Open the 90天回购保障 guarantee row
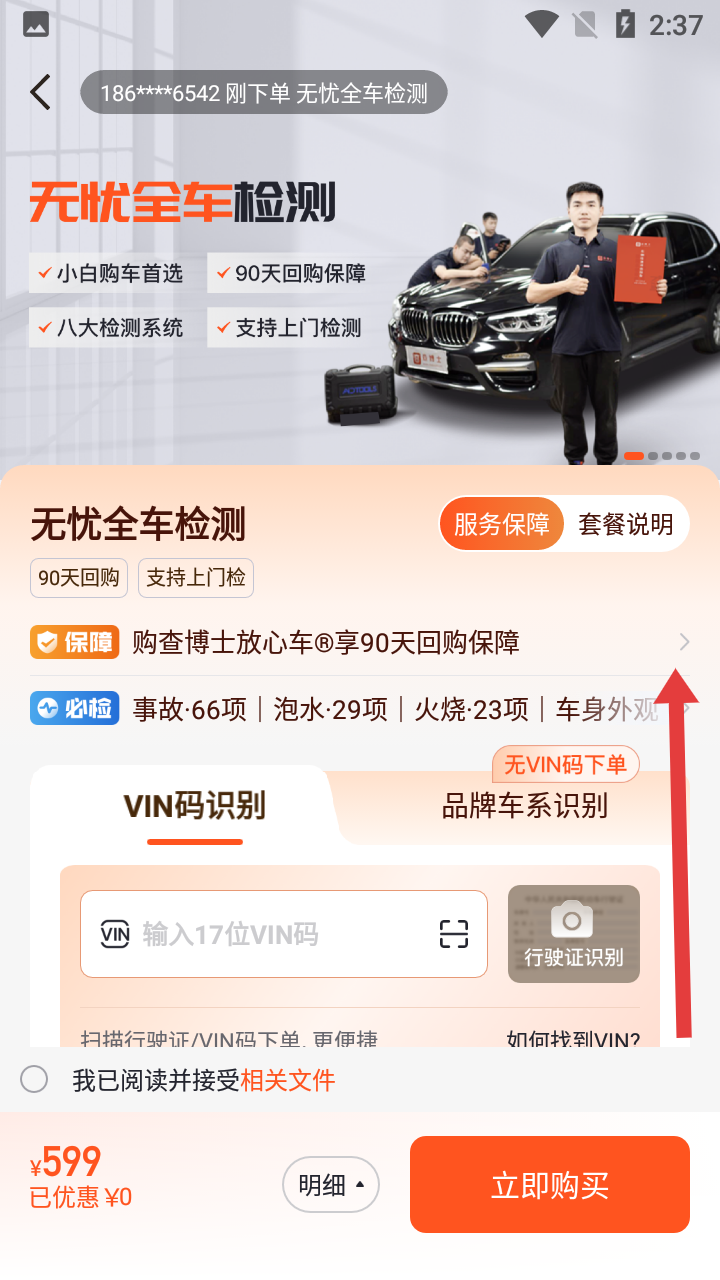 pyautogui.click(x=360, y=642)
